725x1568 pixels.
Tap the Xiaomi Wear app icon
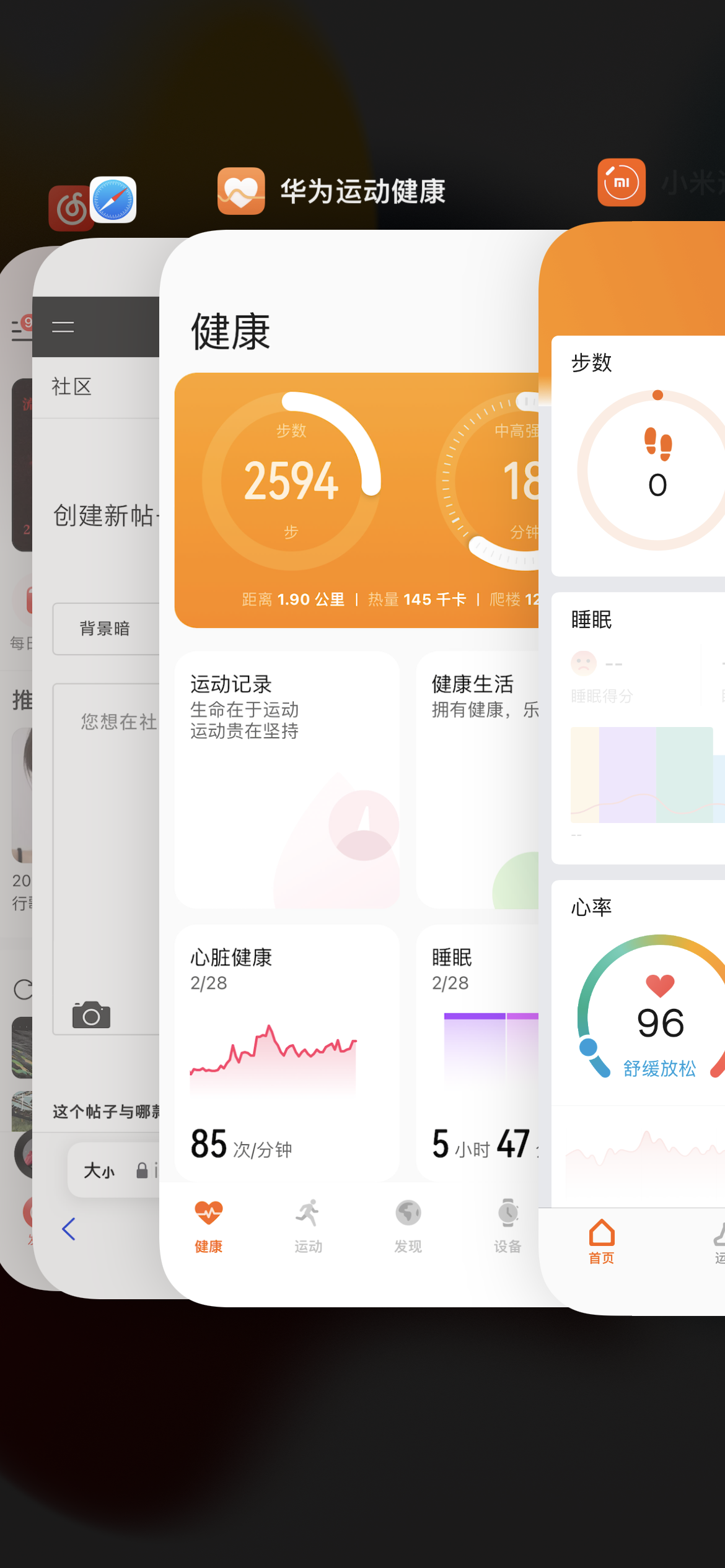pyautogui.click(x=621, y=183)
